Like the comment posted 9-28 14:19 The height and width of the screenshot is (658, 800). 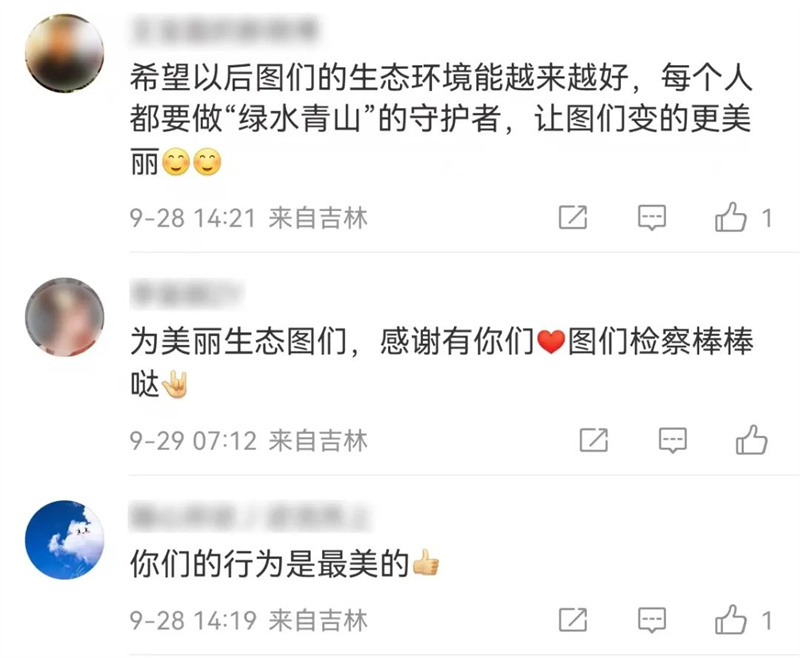(x=732, y=619)
